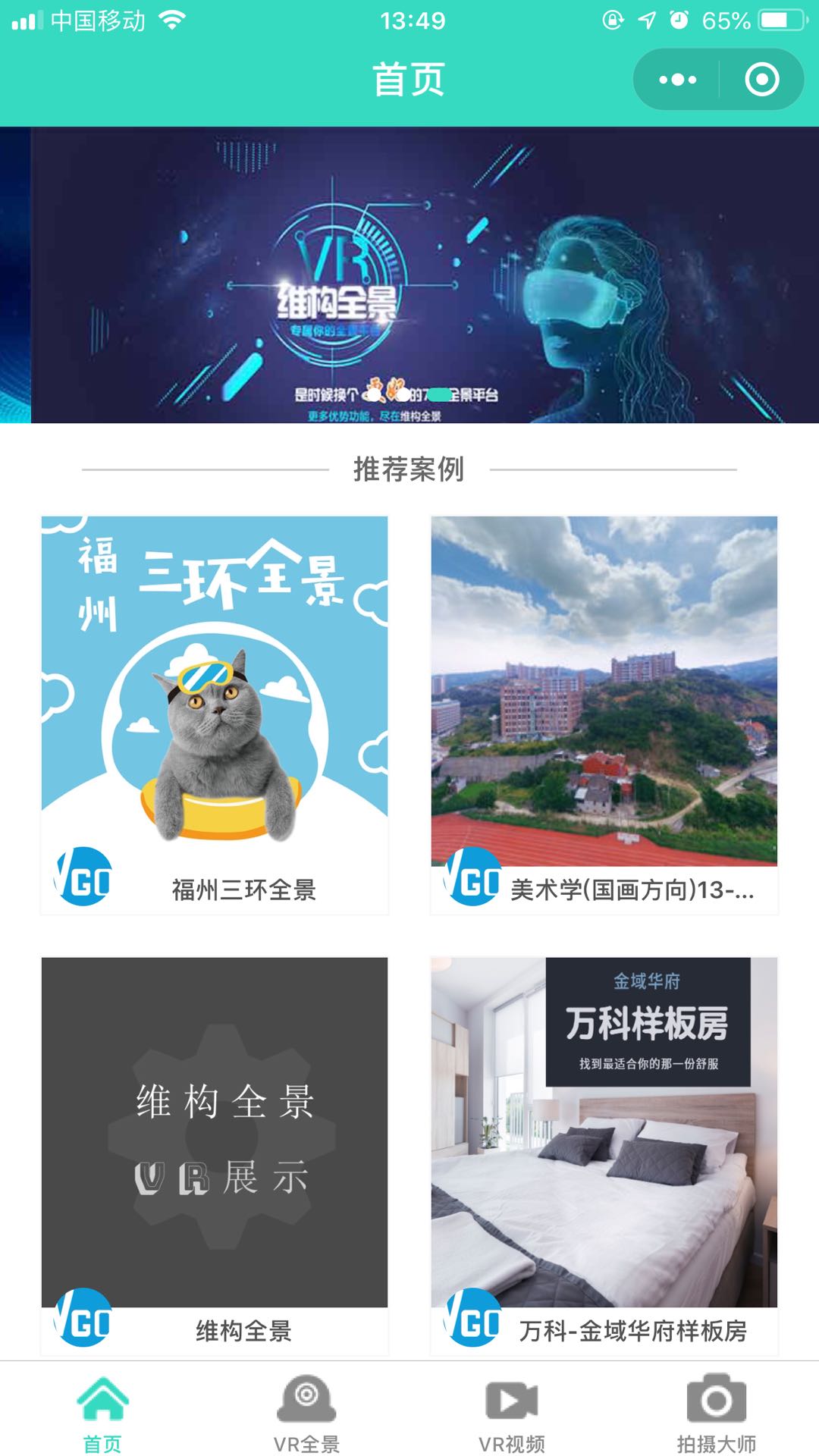The width and height of the screenshot is (819, 1456).
Task: Switch to the VR视频 tab
Action: 512,1412
